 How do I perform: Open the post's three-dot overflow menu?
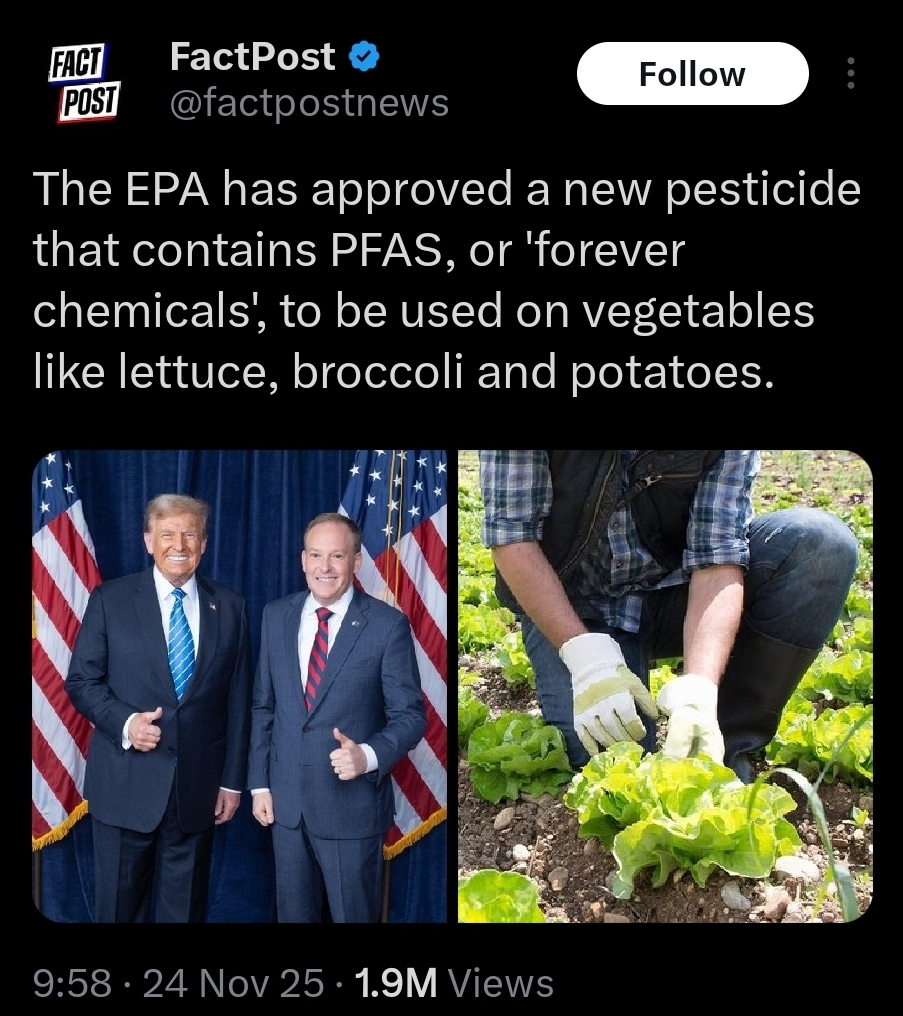pos(851,74)
